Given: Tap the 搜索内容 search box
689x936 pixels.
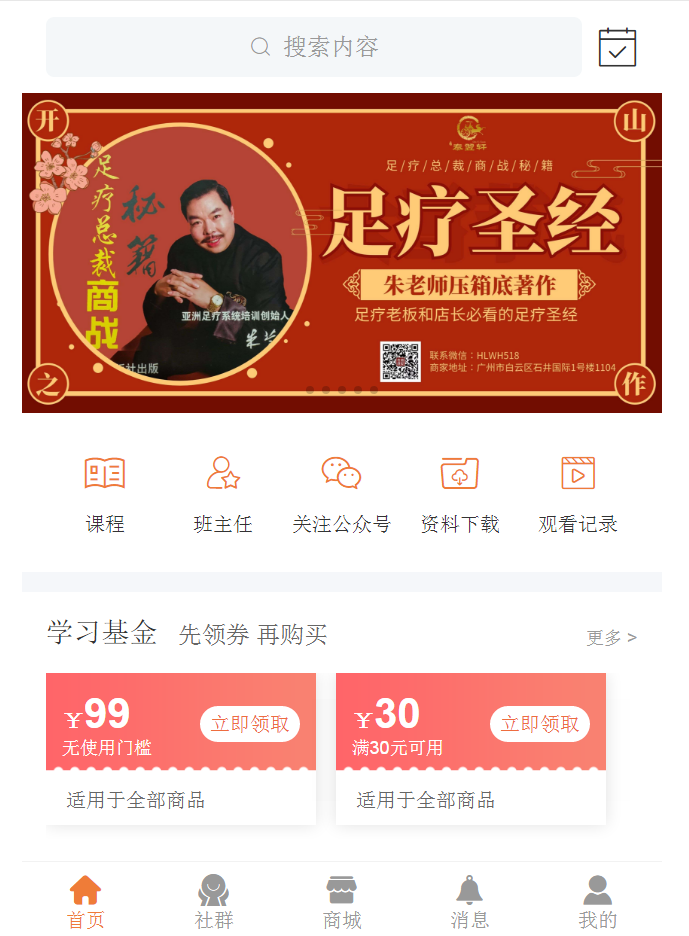Looking at the screenshot, I should click(x=314, y=47).
